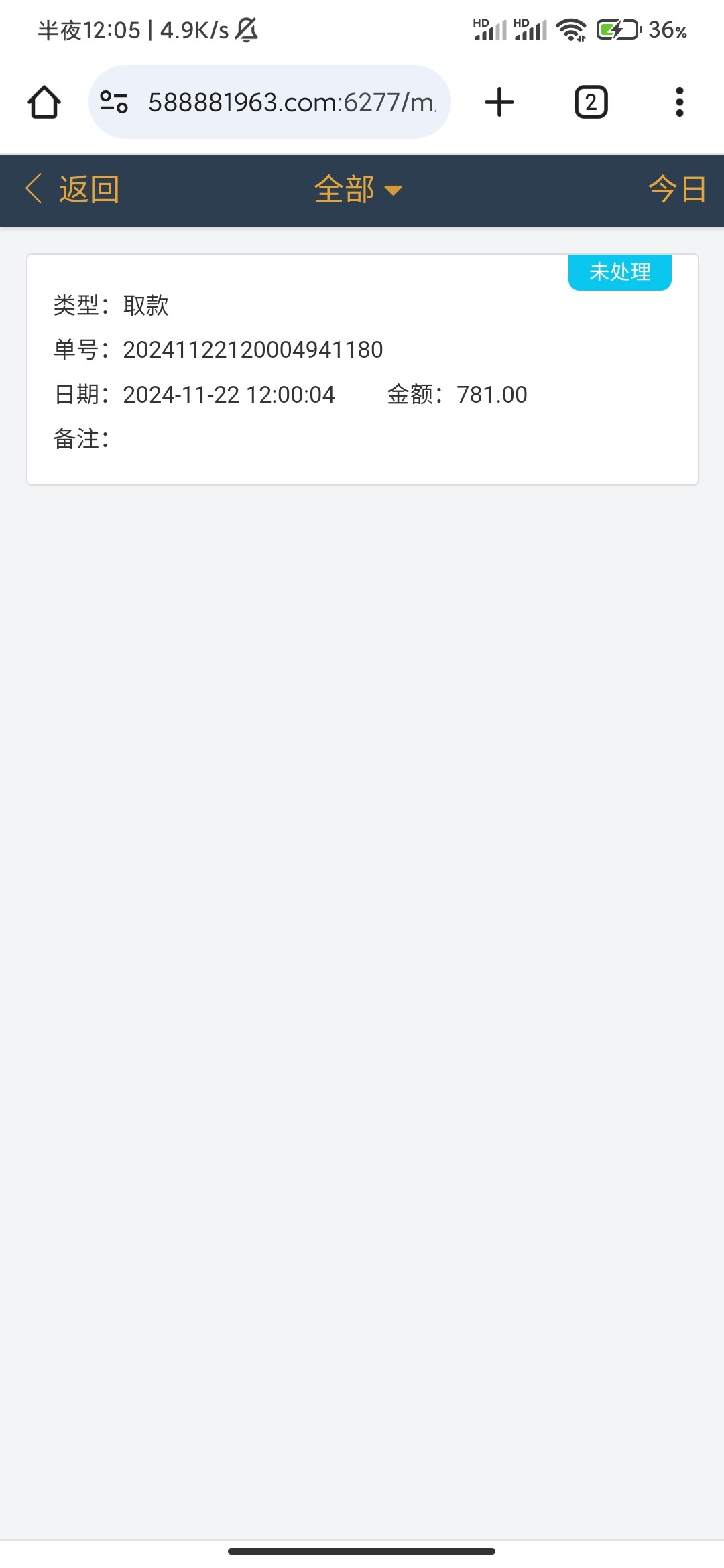
Task: Go back using the 返回 button
Action: [72, 189]
